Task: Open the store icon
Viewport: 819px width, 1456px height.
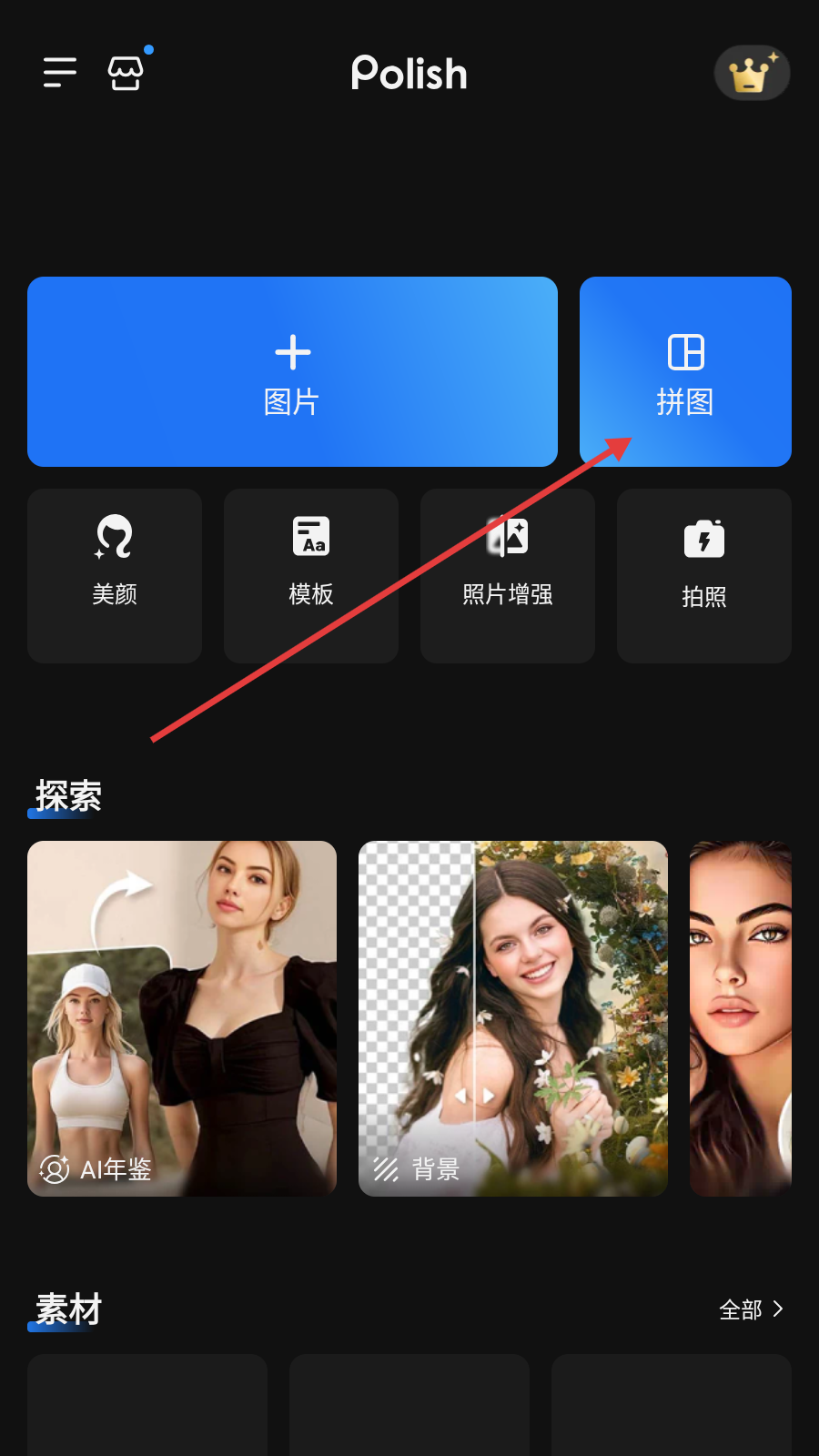Action: [126, 73]
